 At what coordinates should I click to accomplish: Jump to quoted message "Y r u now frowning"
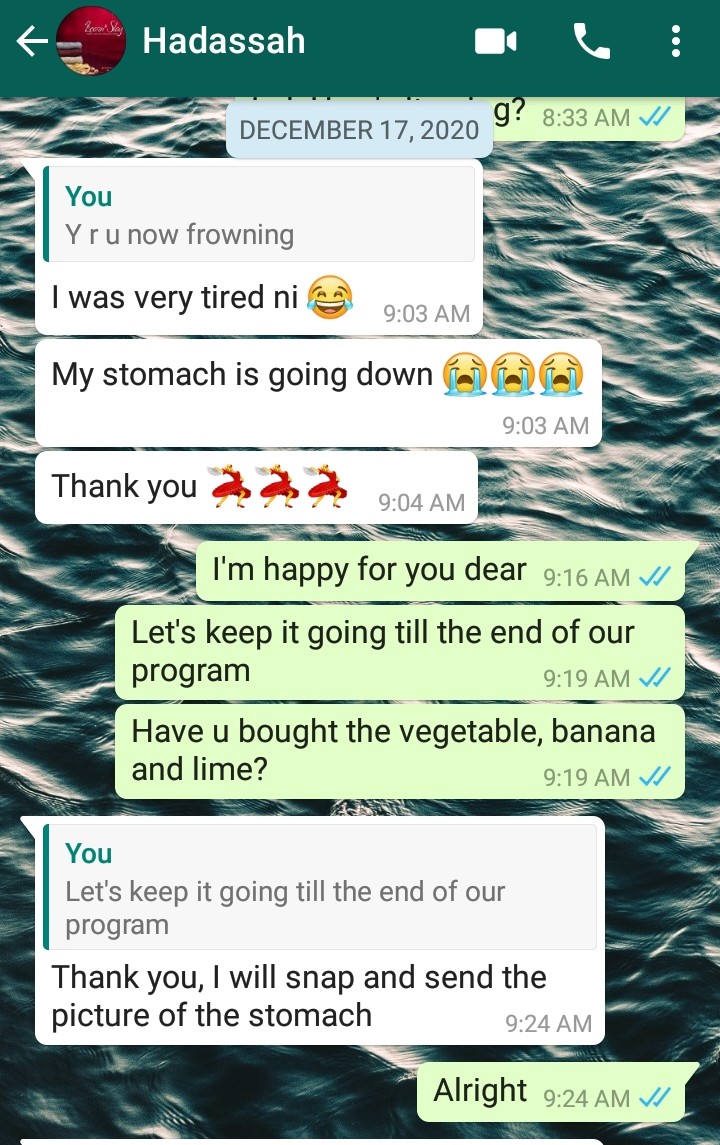[260, 214]
